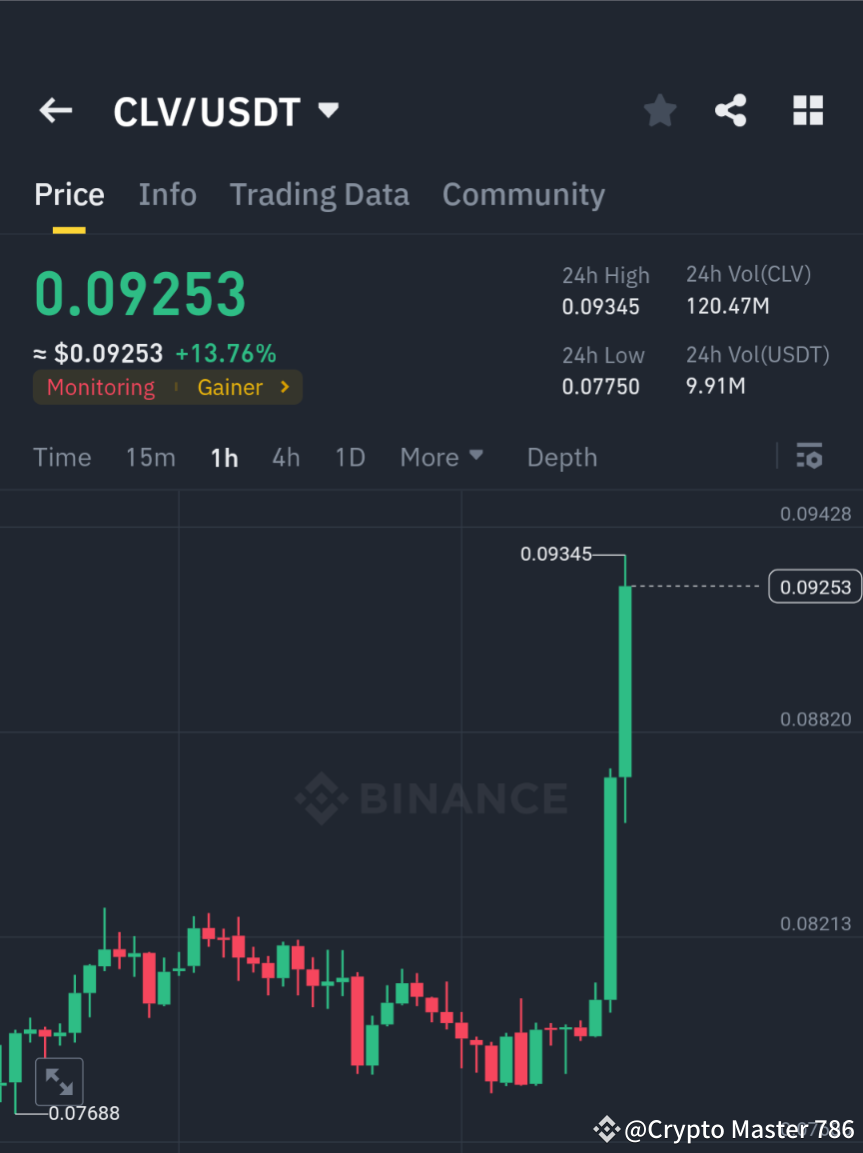Image resolution: width=863 pixels, height=1153 pixels.
Task: Switch to the Trading Data tab
Action: [x=319, y=194]
